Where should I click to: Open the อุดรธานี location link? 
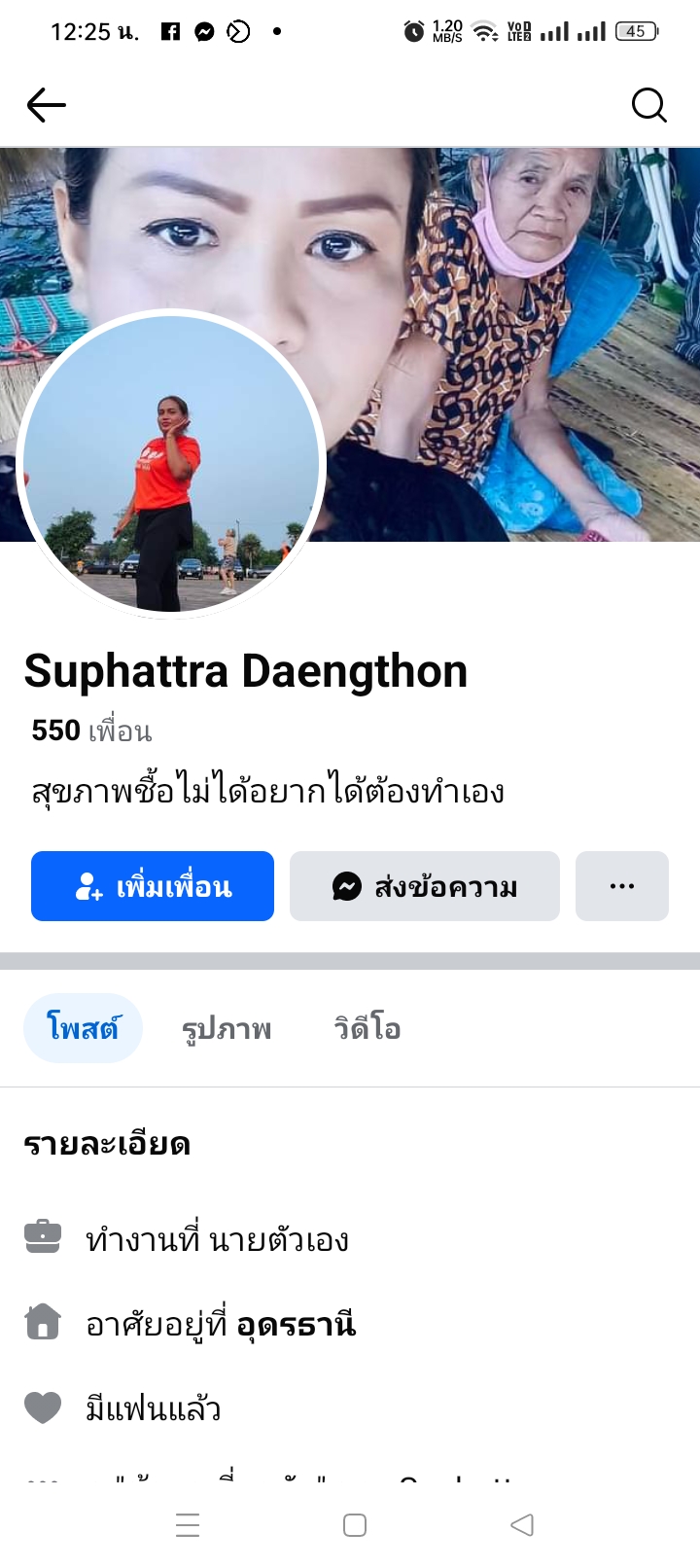297,1325
